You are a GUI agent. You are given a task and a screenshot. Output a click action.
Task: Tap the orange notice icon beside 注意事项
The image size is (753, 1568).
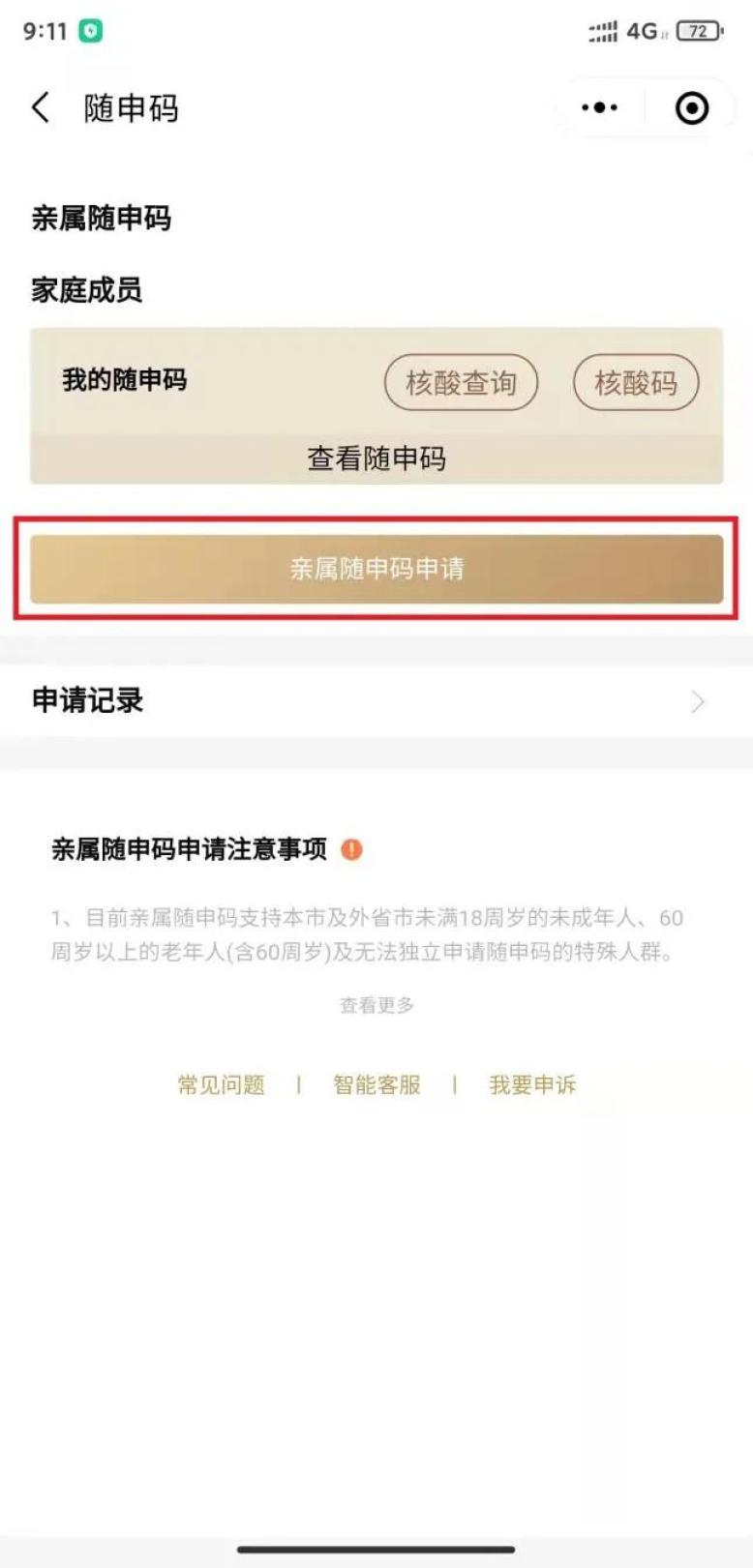(351, 849)
